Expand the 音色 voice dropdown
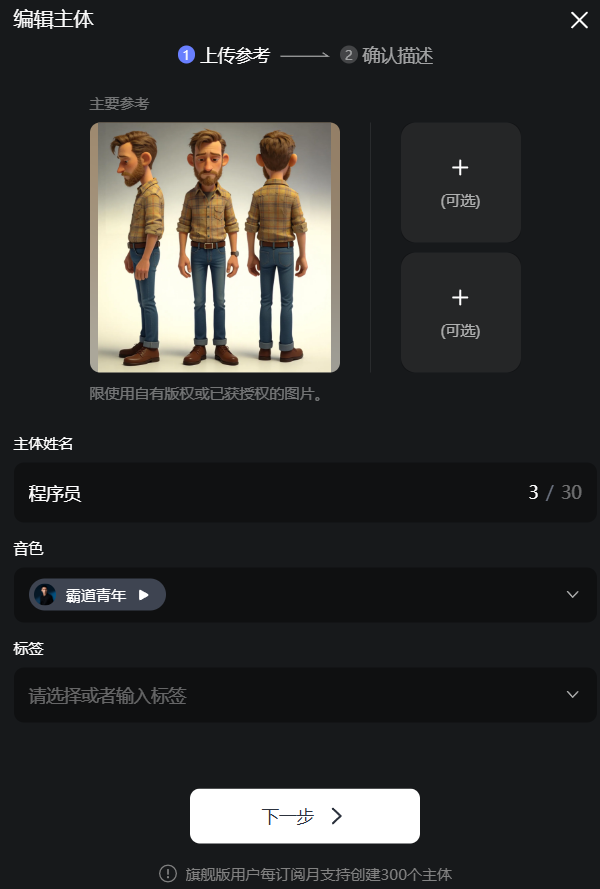The width and height of the screenshot is (600, 889). tap(572, 595)
